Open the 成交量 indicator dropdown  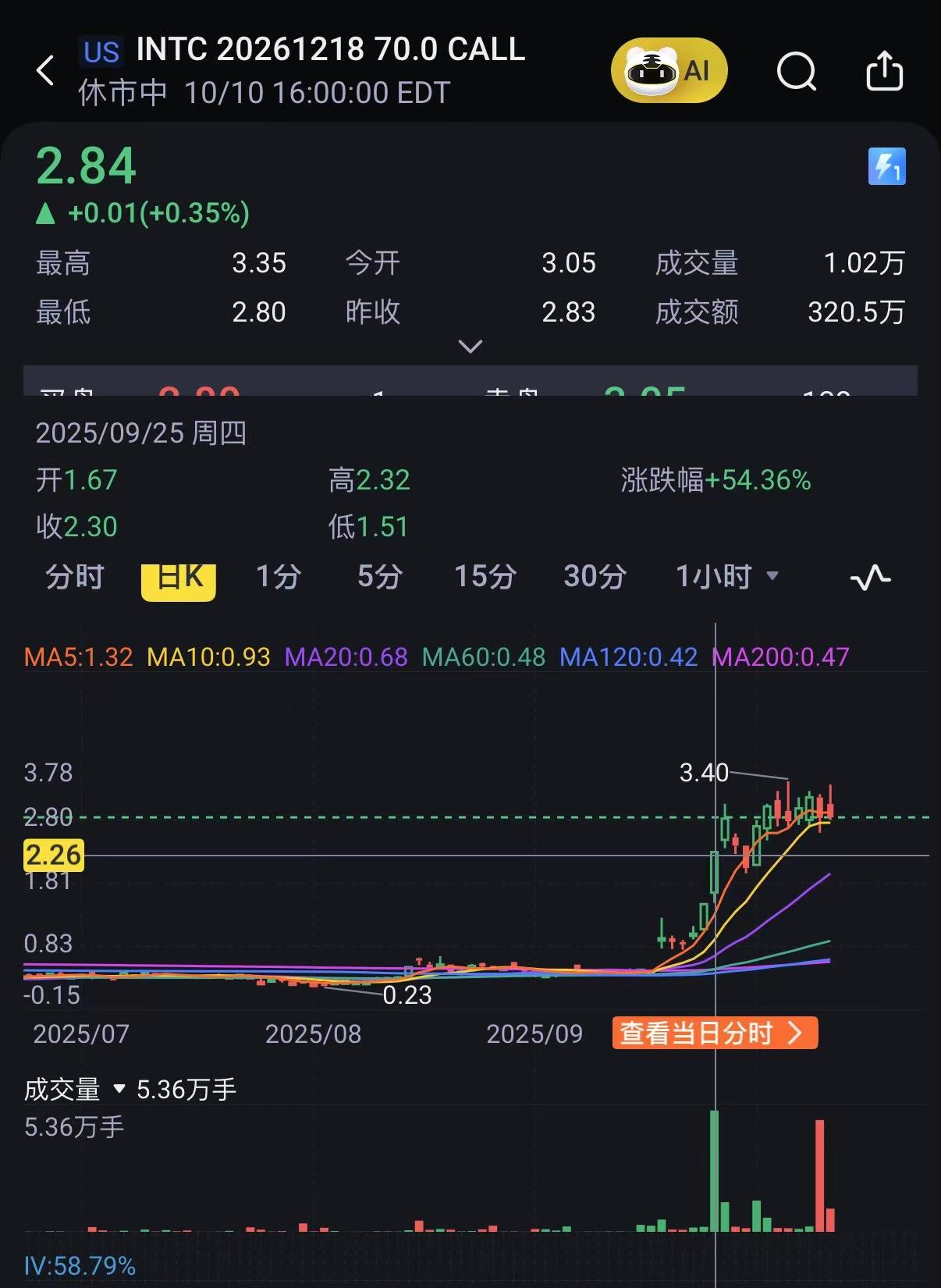coord(74,1089)
